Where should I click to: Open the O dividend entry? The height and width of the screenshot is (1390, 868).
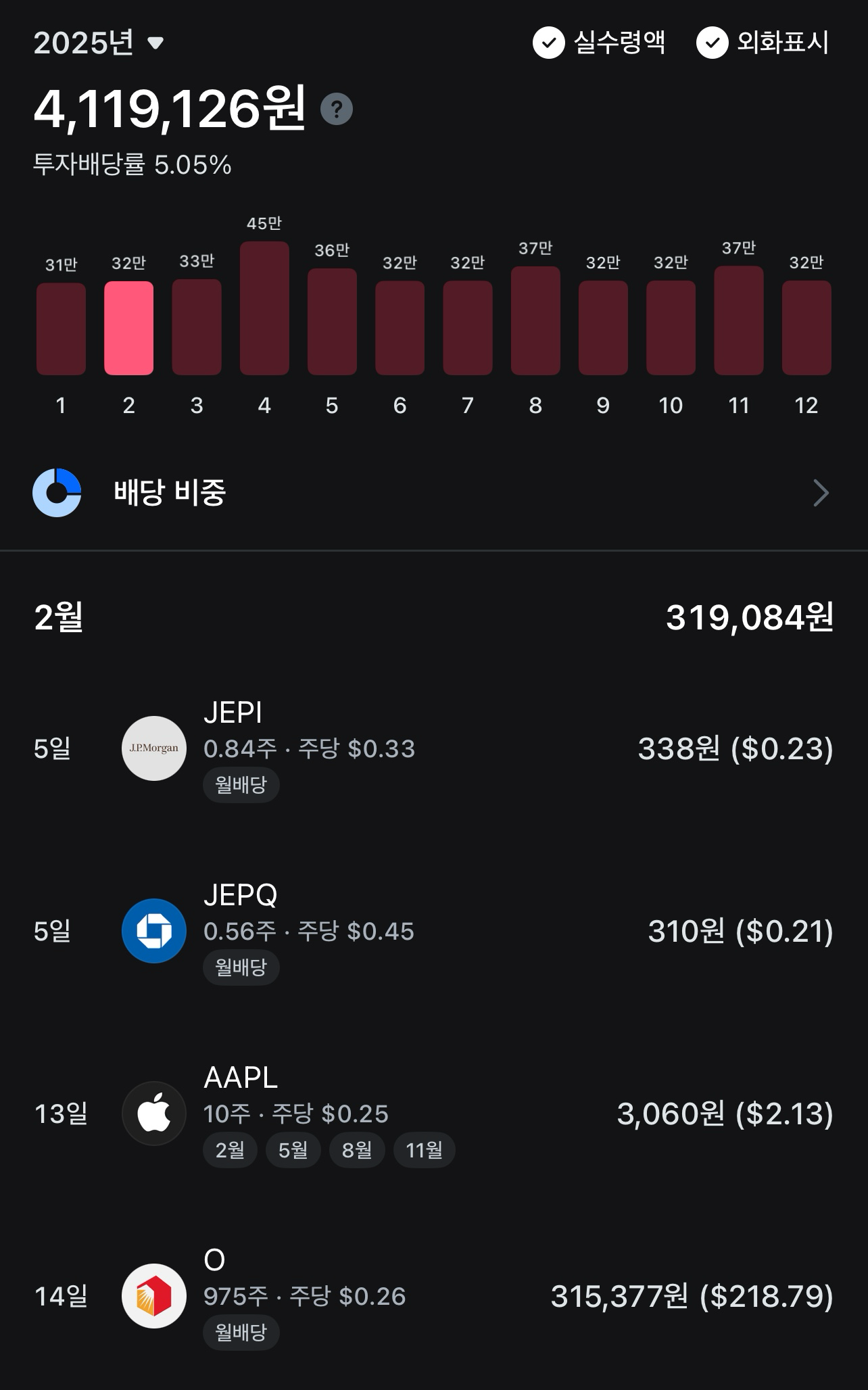click(434, 1296)
